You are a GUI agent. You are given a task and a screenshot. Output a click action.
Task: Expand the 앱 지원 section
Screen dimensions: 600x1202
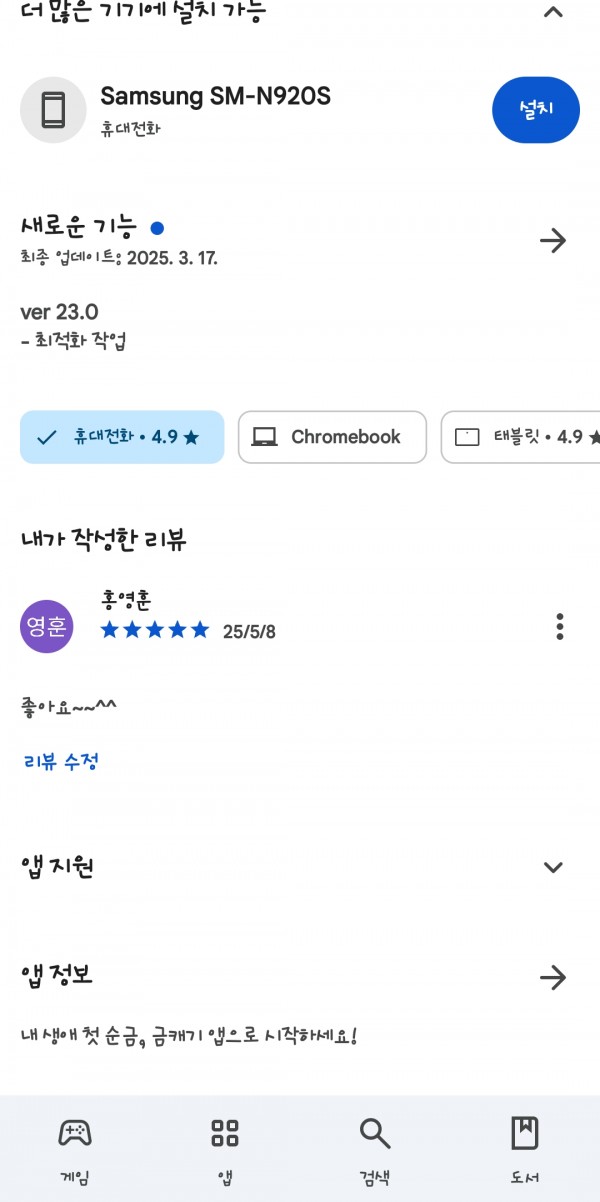pyautogui.click(x=553, y=867)
